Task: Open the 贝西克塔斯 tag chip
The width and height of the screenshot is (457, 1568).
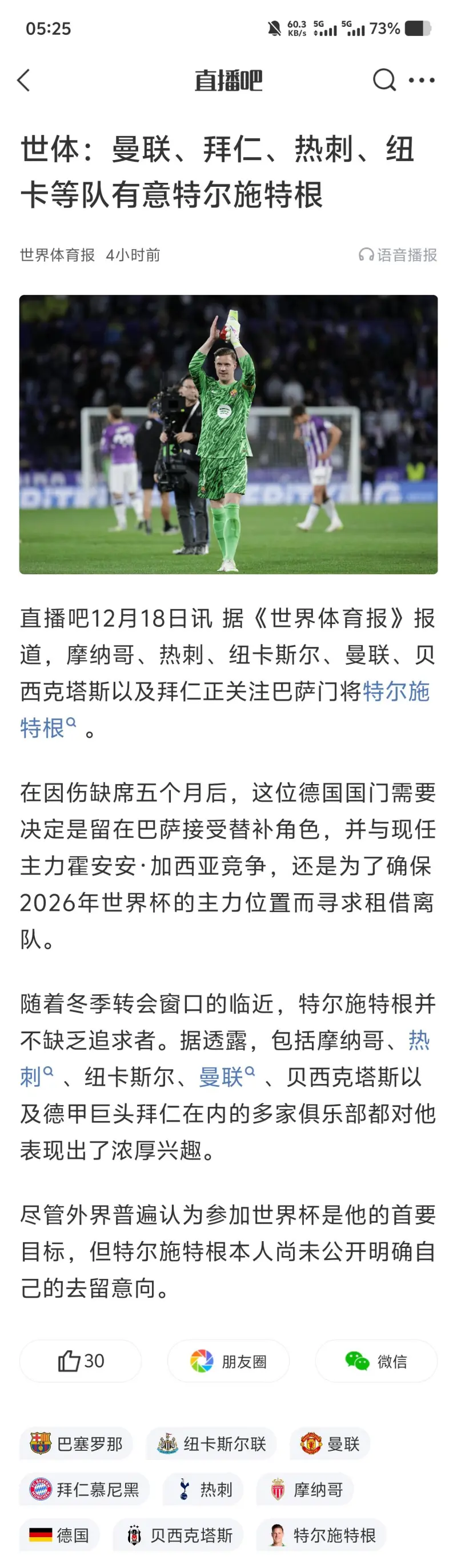Action: (x=178, y=1535)
